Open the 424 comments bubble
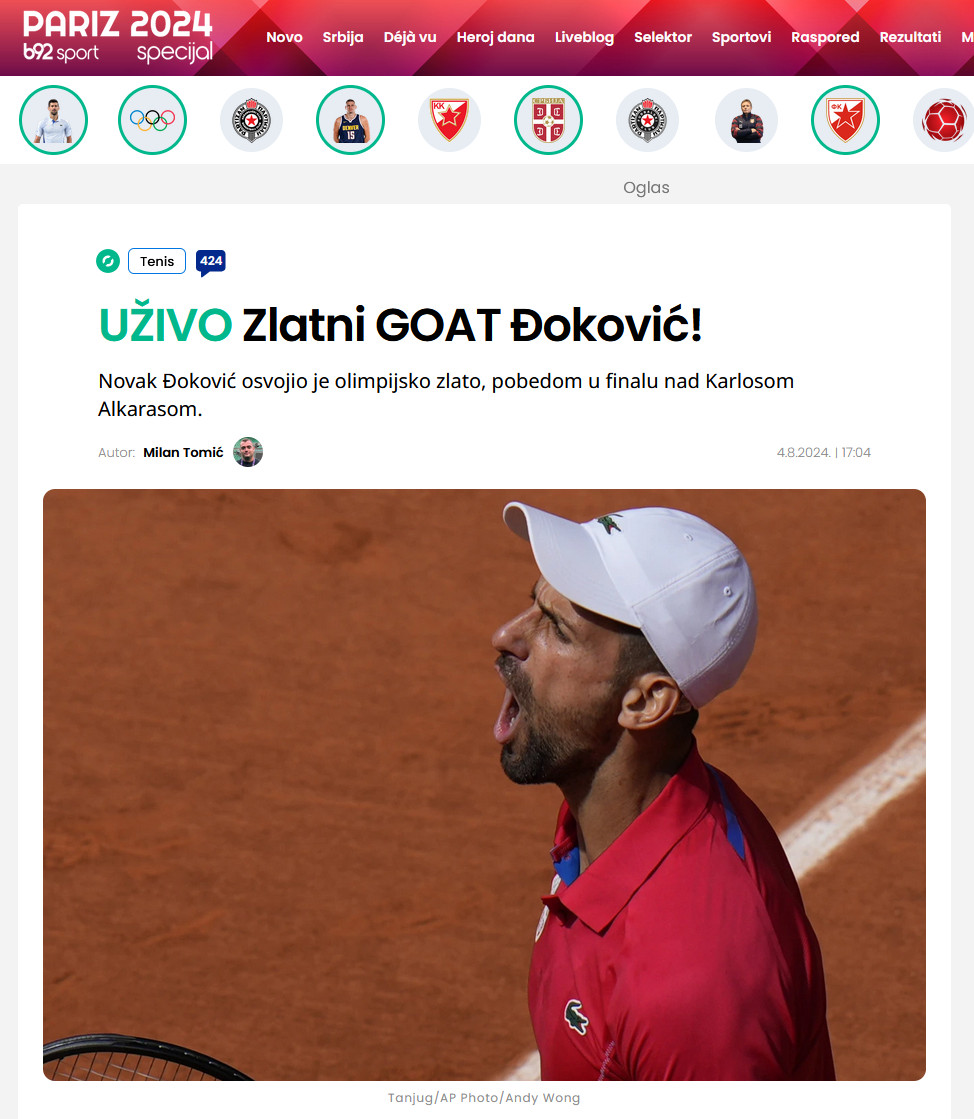The image size is (974, 1119). (x=211, y=262)
